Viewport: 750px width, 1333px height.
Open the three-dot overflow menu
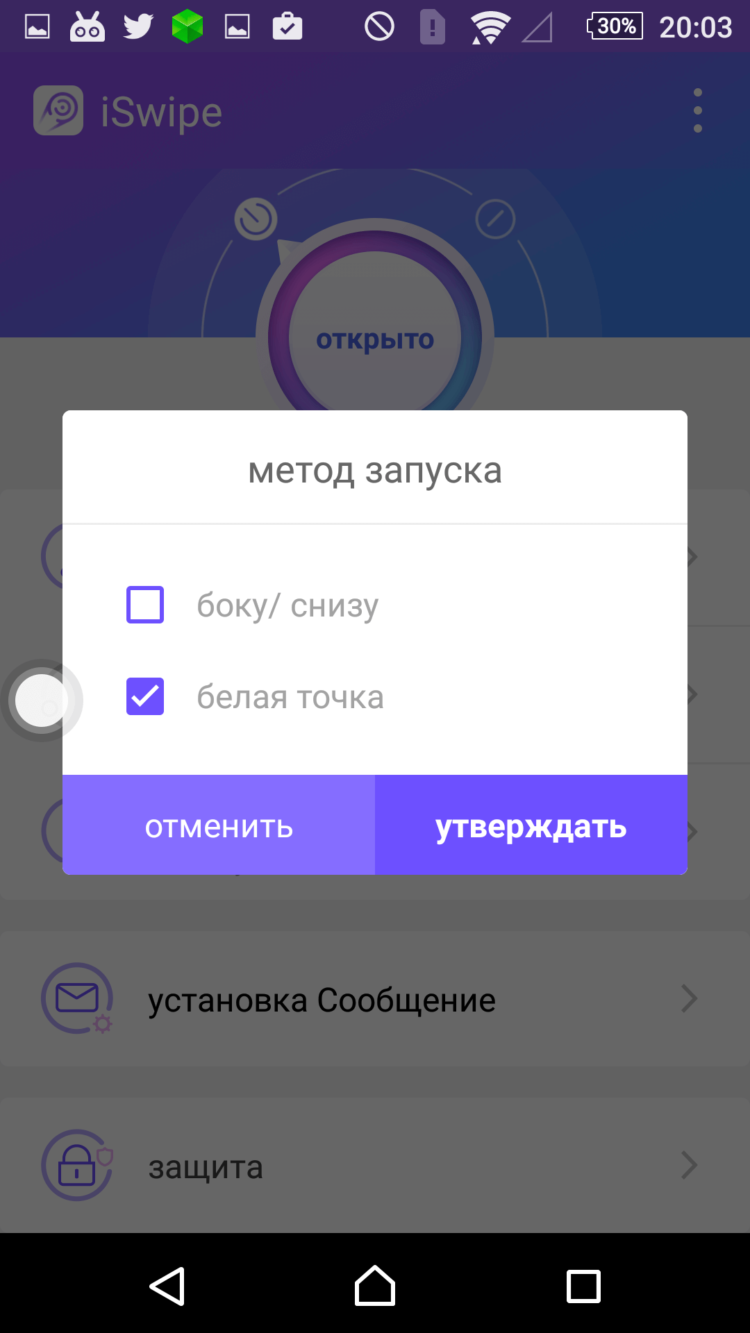(697, 110)
